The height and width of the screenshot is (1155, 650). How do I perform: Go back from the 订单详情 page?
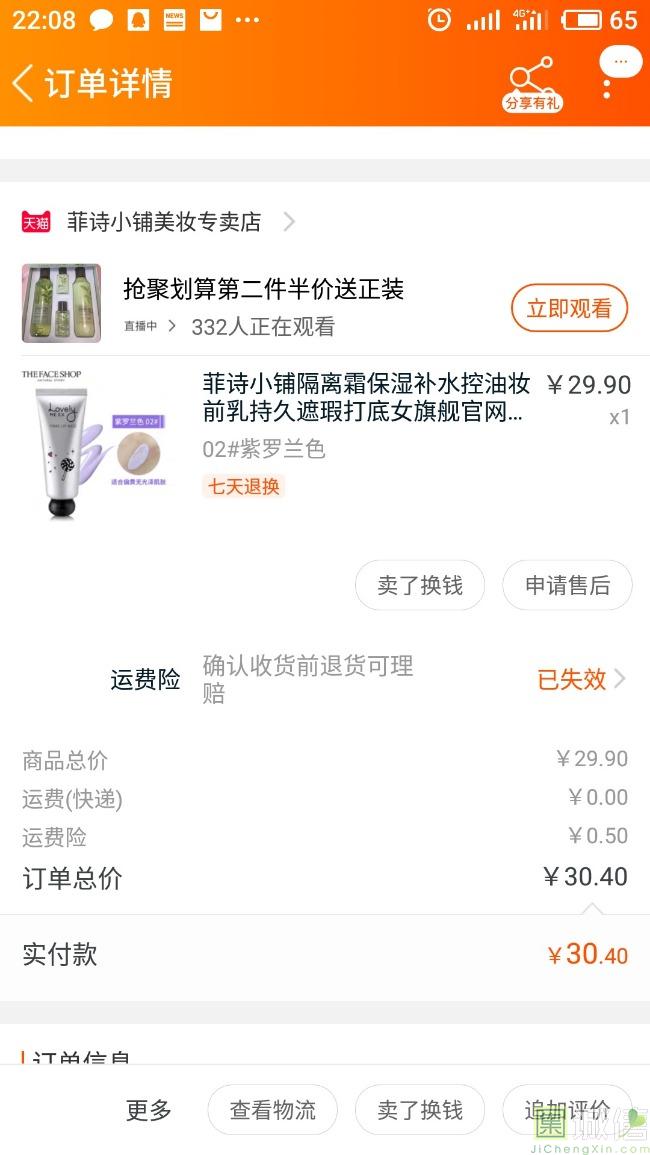(x=24, y=83)
